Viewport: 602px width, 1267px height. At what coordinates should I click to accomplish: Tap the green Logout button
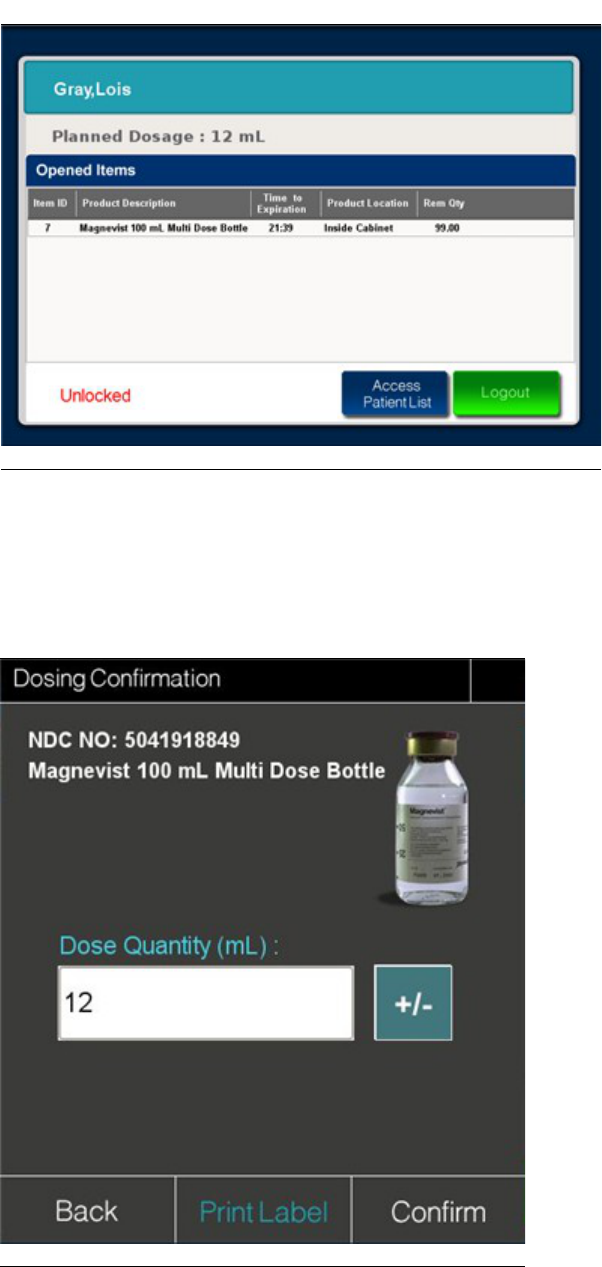click(x=507, y=393)
